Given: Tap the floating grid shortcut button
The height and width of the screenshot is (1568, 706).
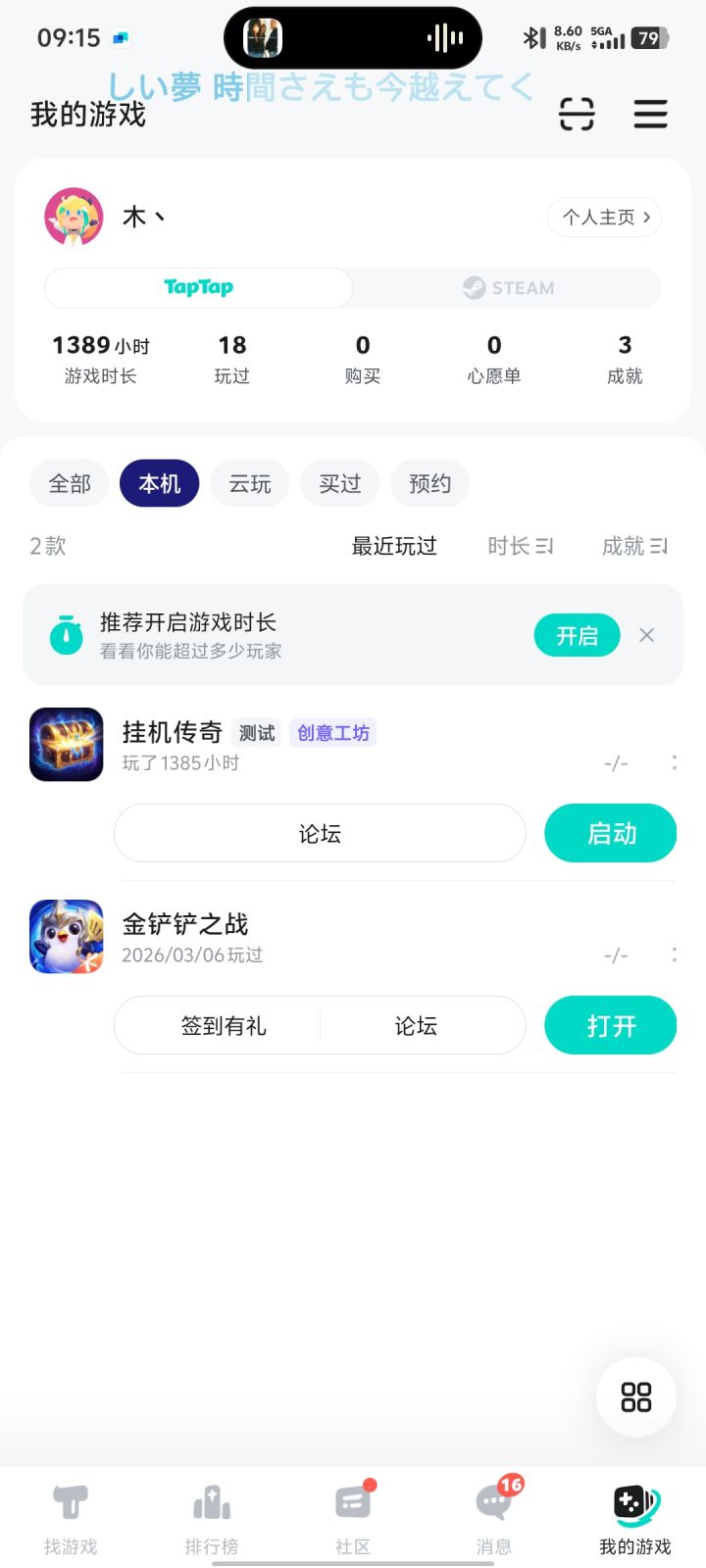Looking at the screenshot, I should coord(634,1397).
